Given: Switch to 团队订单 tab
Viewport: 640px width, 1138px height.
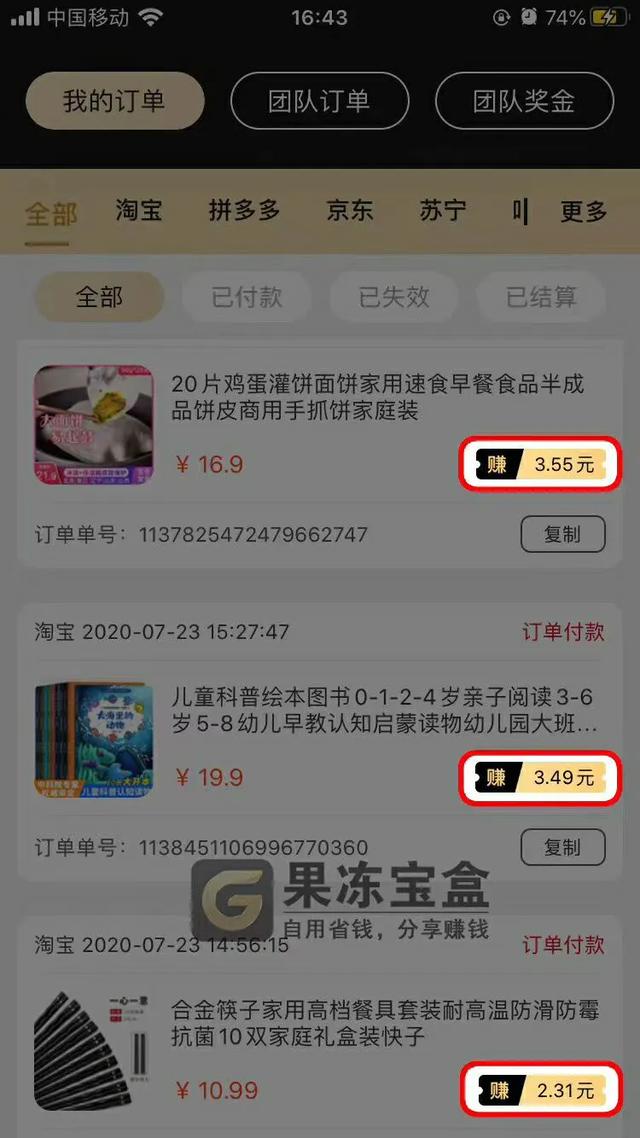Looking at the screenshot, I should [x=319, y=101].
